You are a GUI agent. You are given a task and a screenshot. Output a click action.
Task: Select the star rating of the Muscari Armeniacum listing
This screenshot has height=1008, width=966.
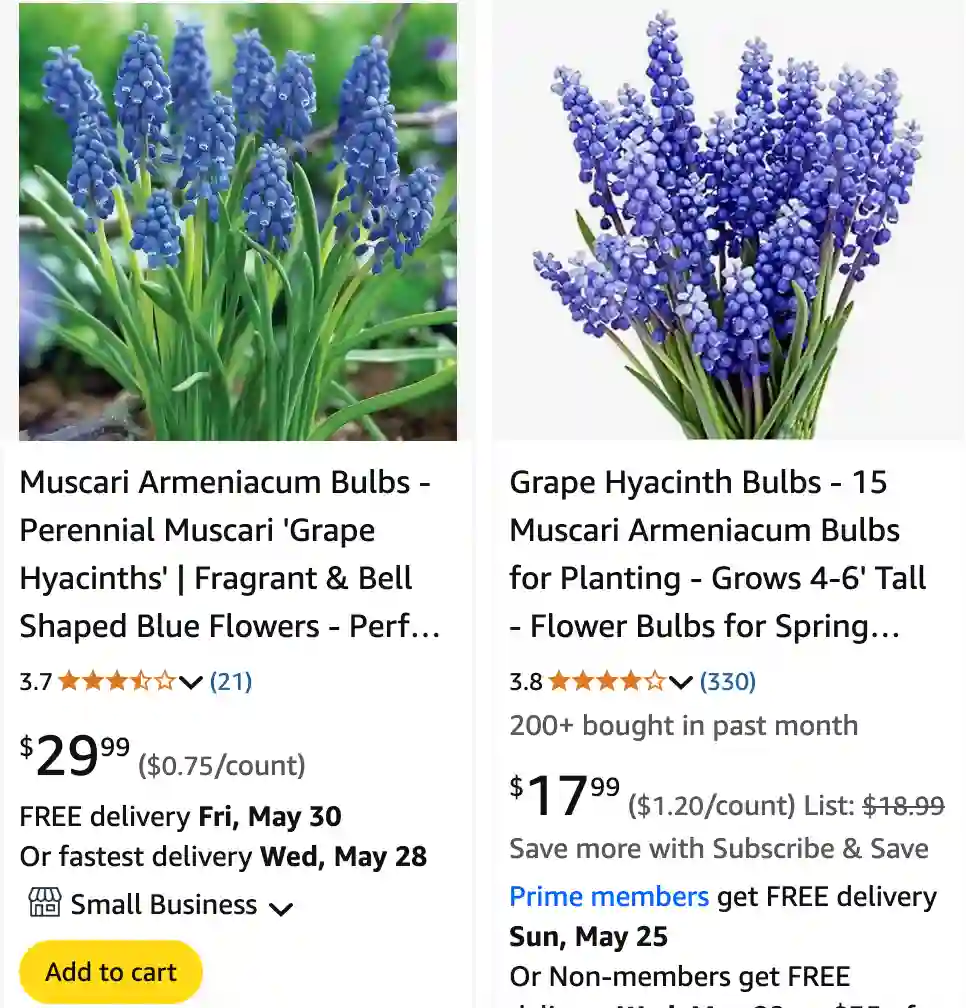tap(118, 681)
